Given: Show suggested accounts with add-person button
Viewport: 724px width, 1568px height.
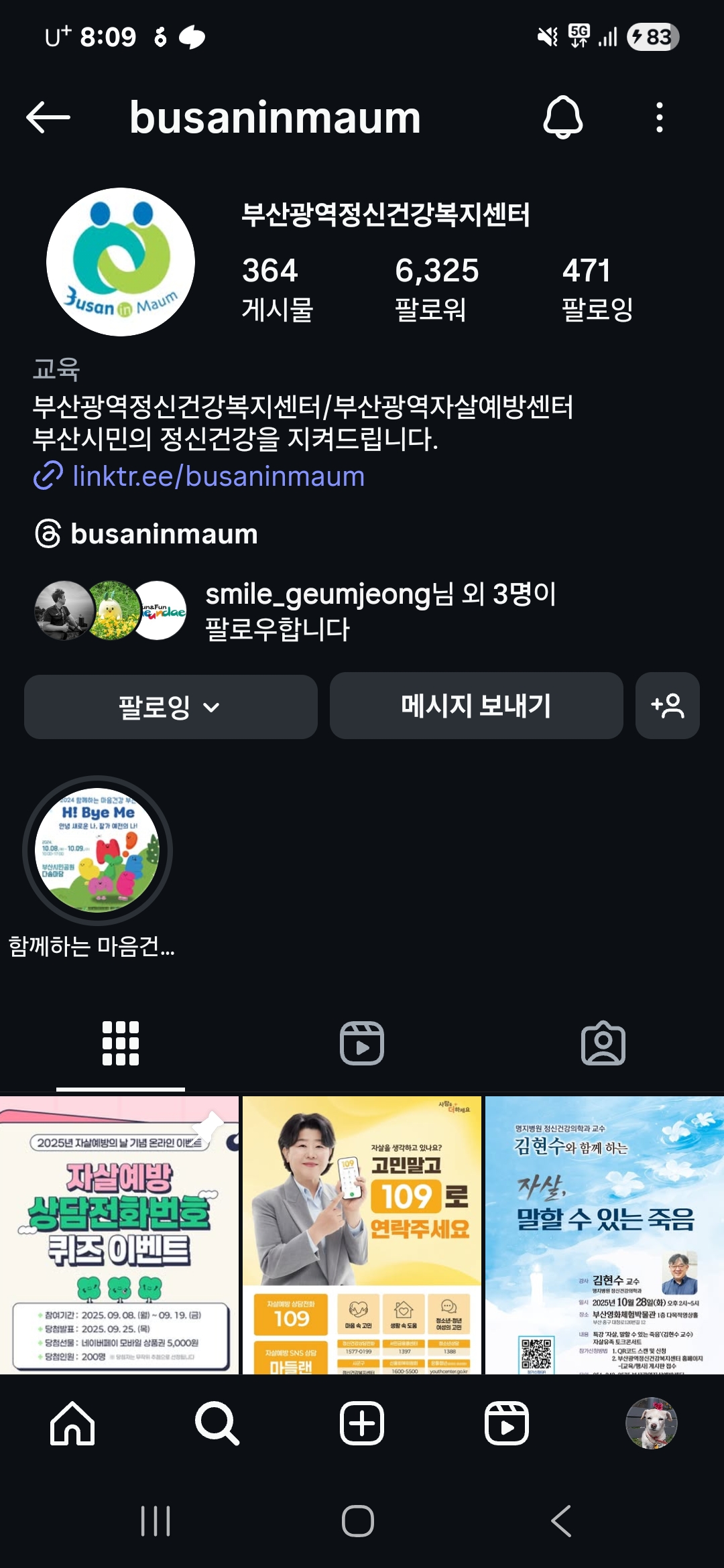Looking at the screenshot, I should (667, 706).
